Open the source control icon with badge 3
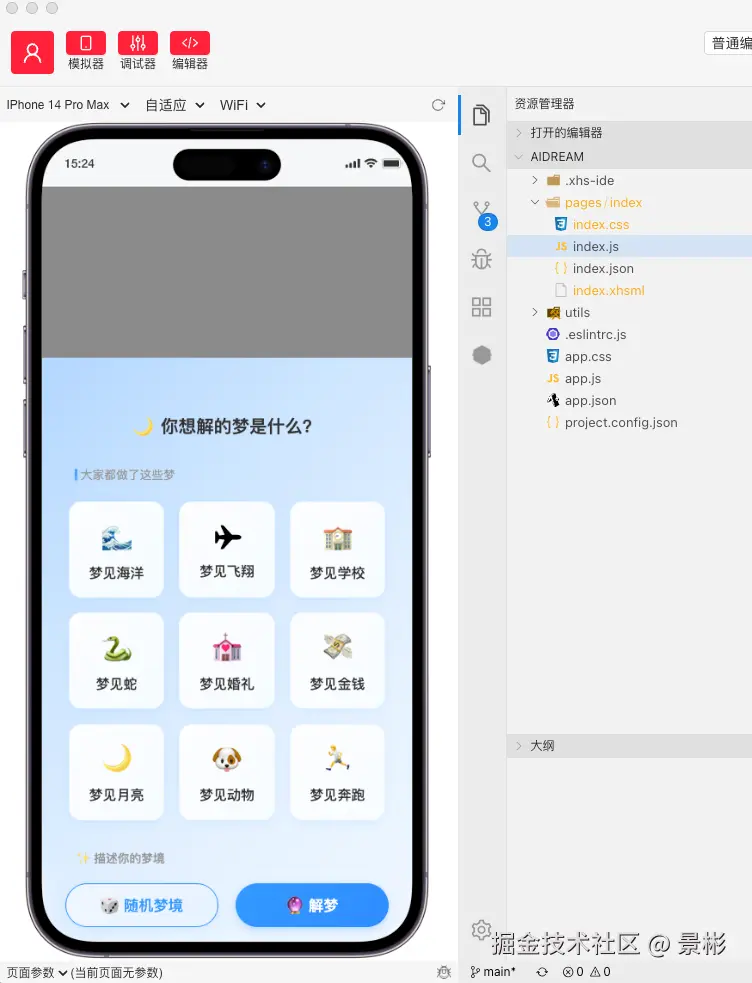The image size is (752, 983). coord(482,212)
